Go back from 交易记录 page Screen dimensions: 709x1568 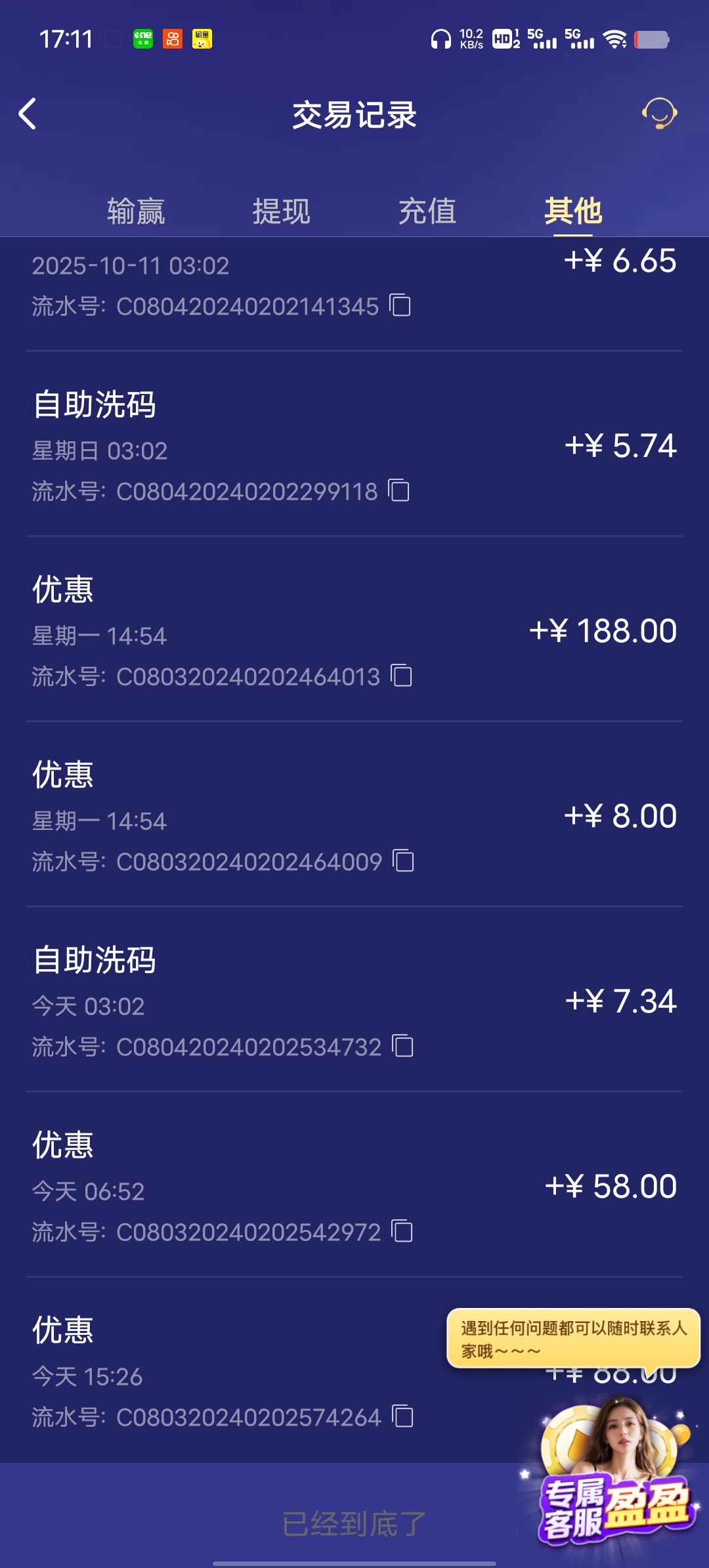[28, 114]
